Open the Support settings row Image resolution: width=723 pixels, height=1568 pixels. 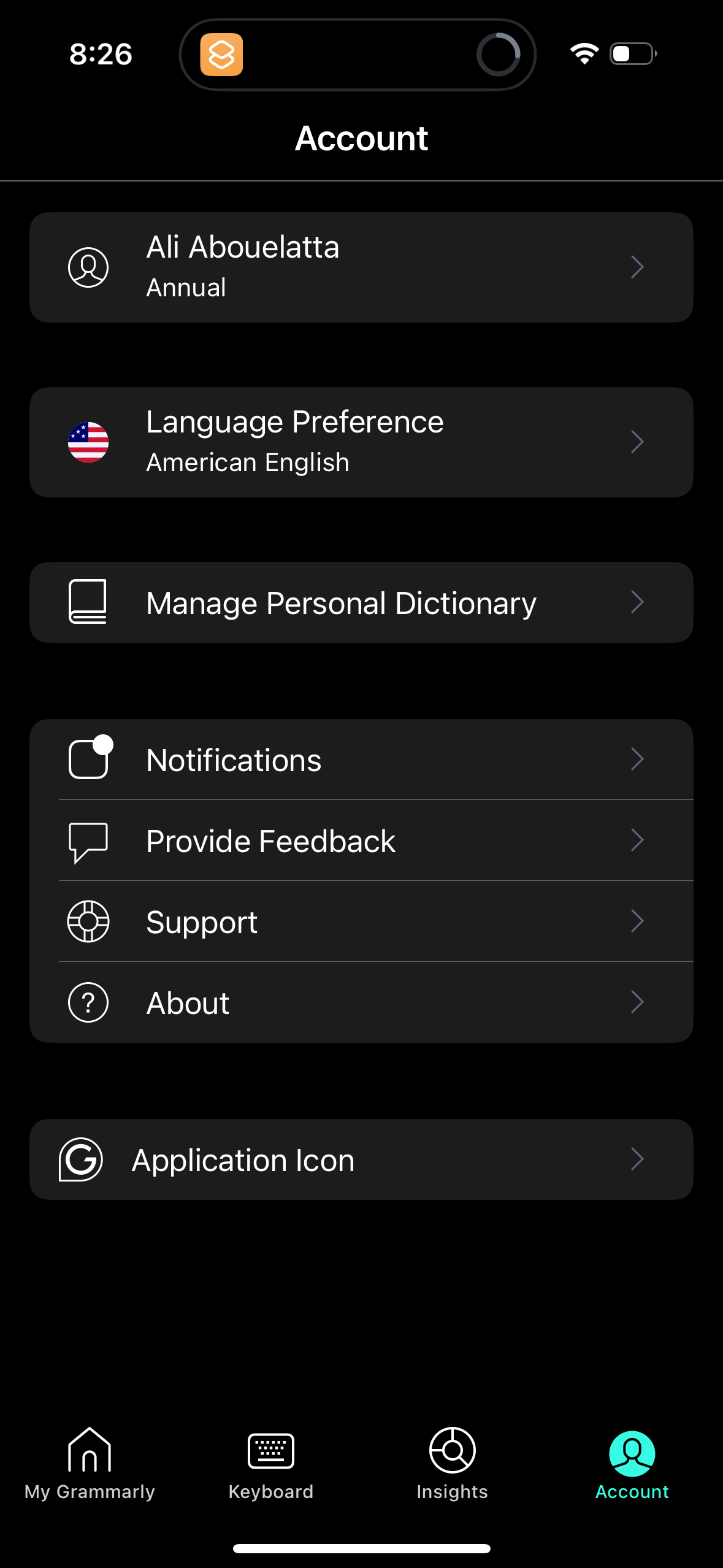click(x=361, y=921)
